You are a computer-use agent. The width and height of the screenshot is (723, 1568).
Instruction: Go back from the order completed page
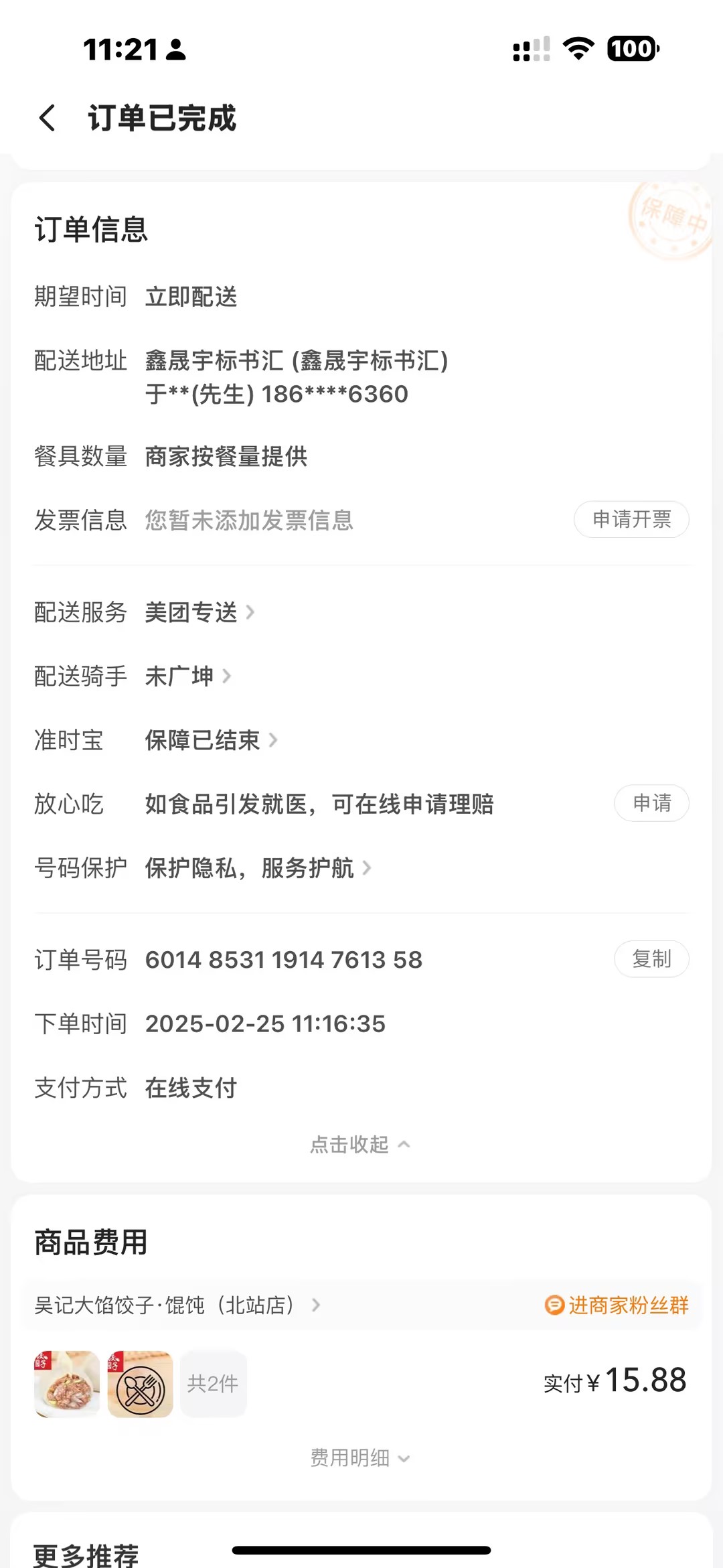[x=47, y=119]
